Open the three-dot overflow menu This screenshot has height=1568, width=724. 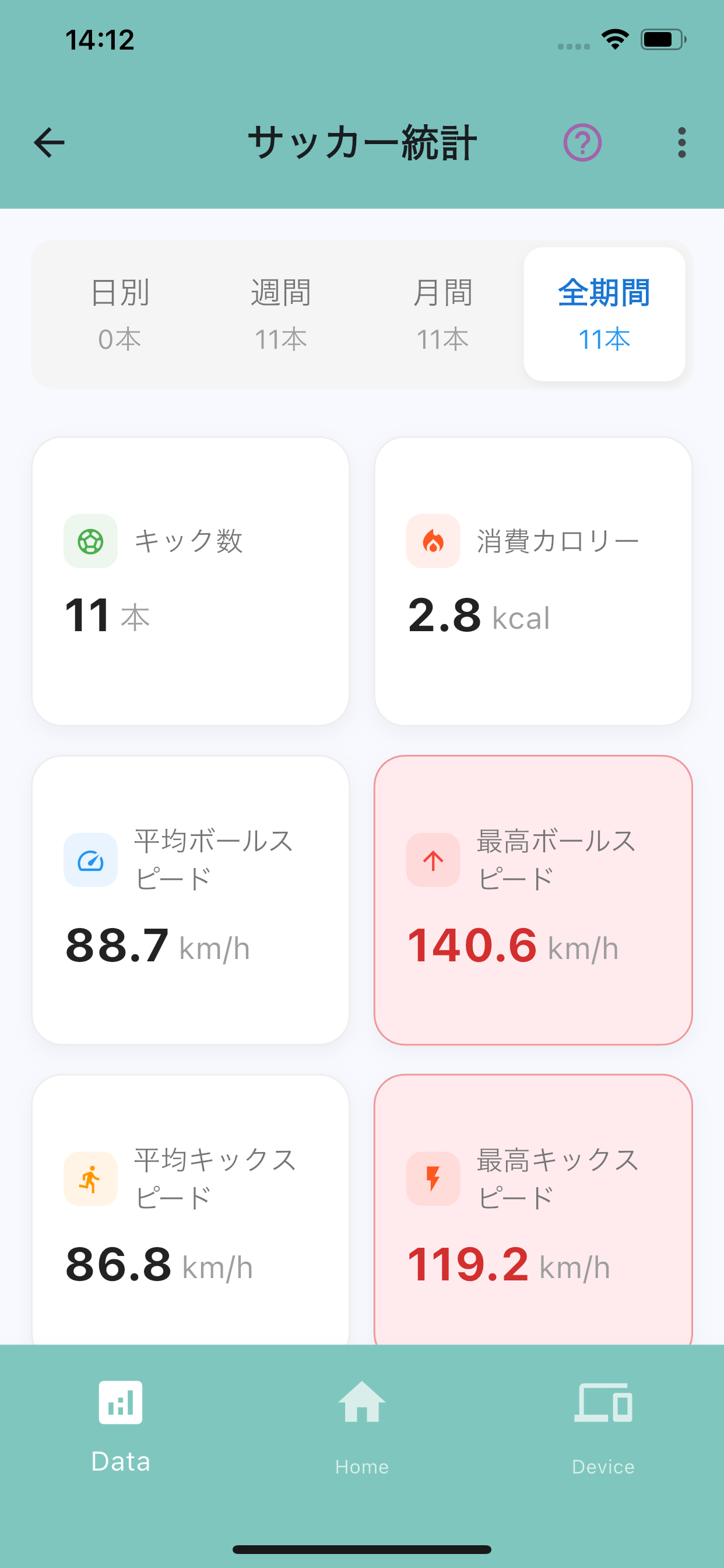click(681, 142)
